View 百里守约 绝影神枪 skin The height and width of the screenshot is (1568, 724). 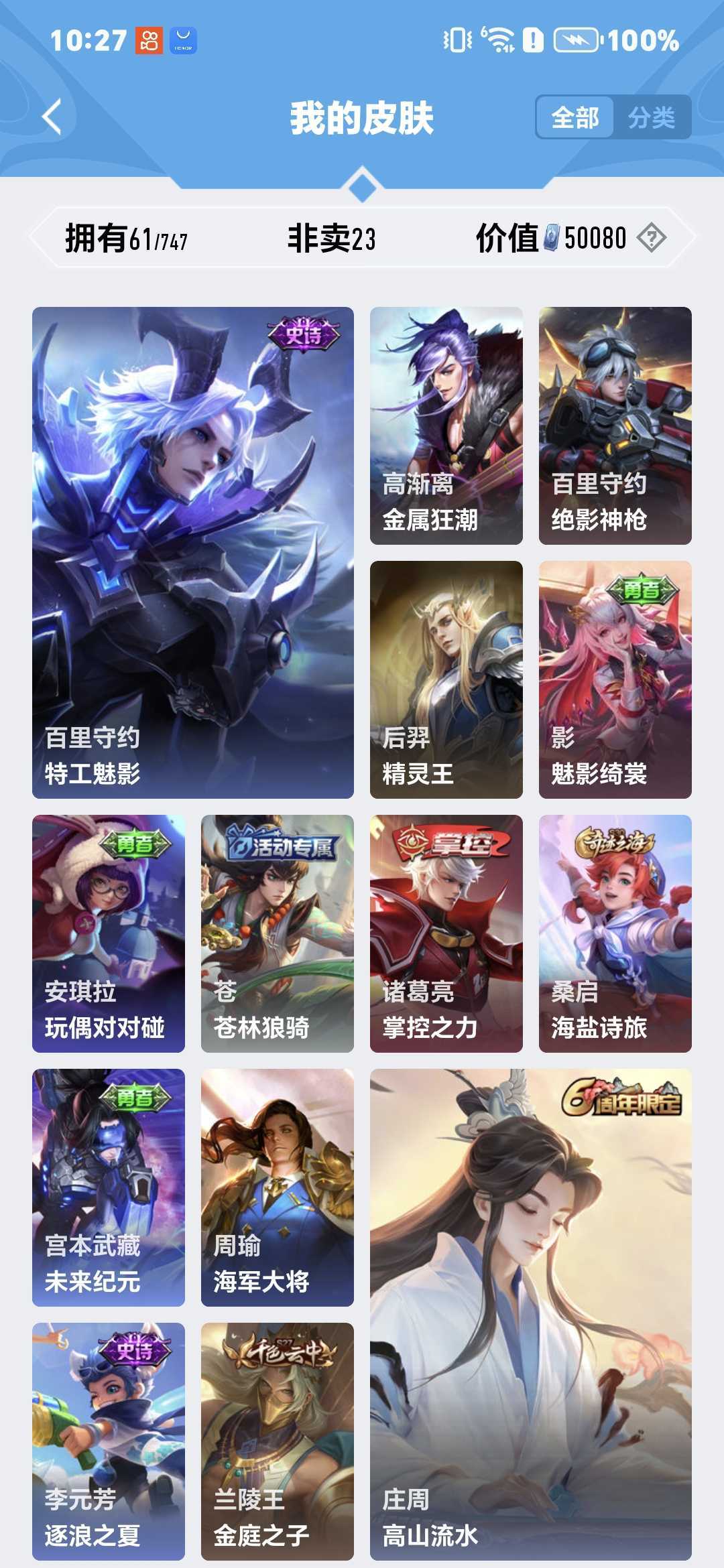(x=615, y=426)
